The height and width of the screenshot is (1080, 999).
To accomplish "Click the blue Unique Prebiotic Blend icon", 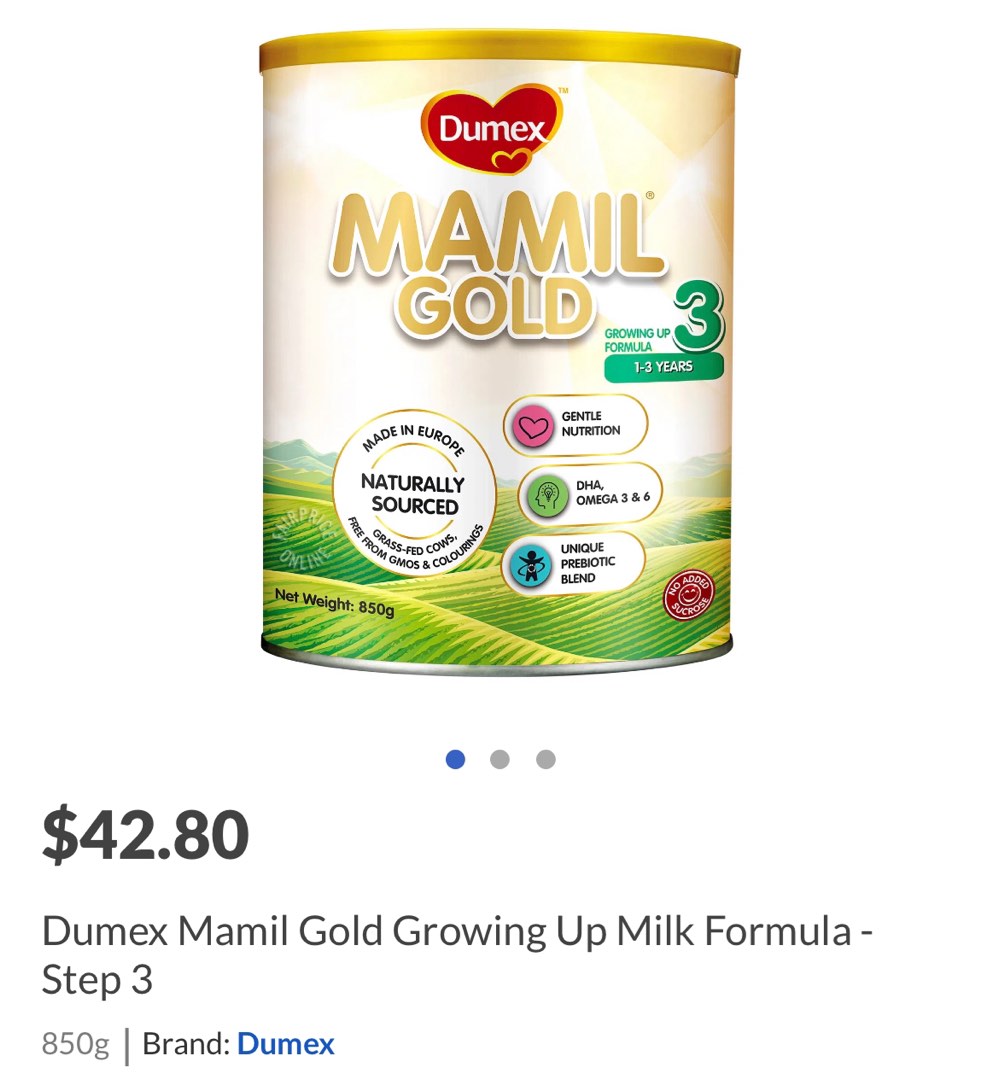I will pos(534,563).
